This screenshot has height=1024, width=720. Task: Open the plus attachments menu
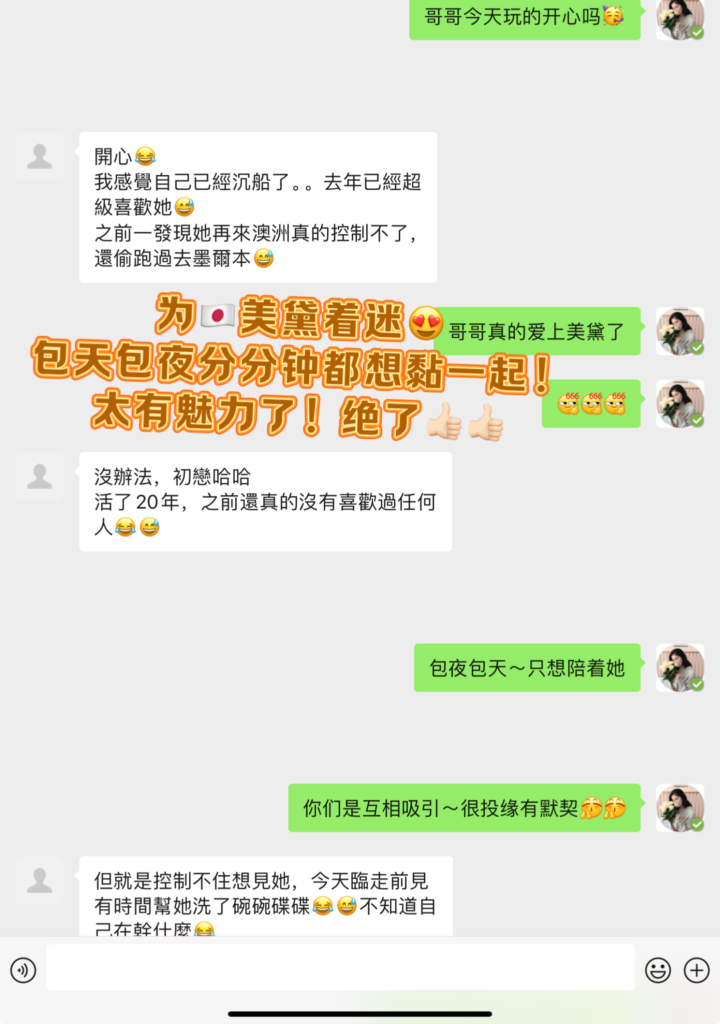696,969
